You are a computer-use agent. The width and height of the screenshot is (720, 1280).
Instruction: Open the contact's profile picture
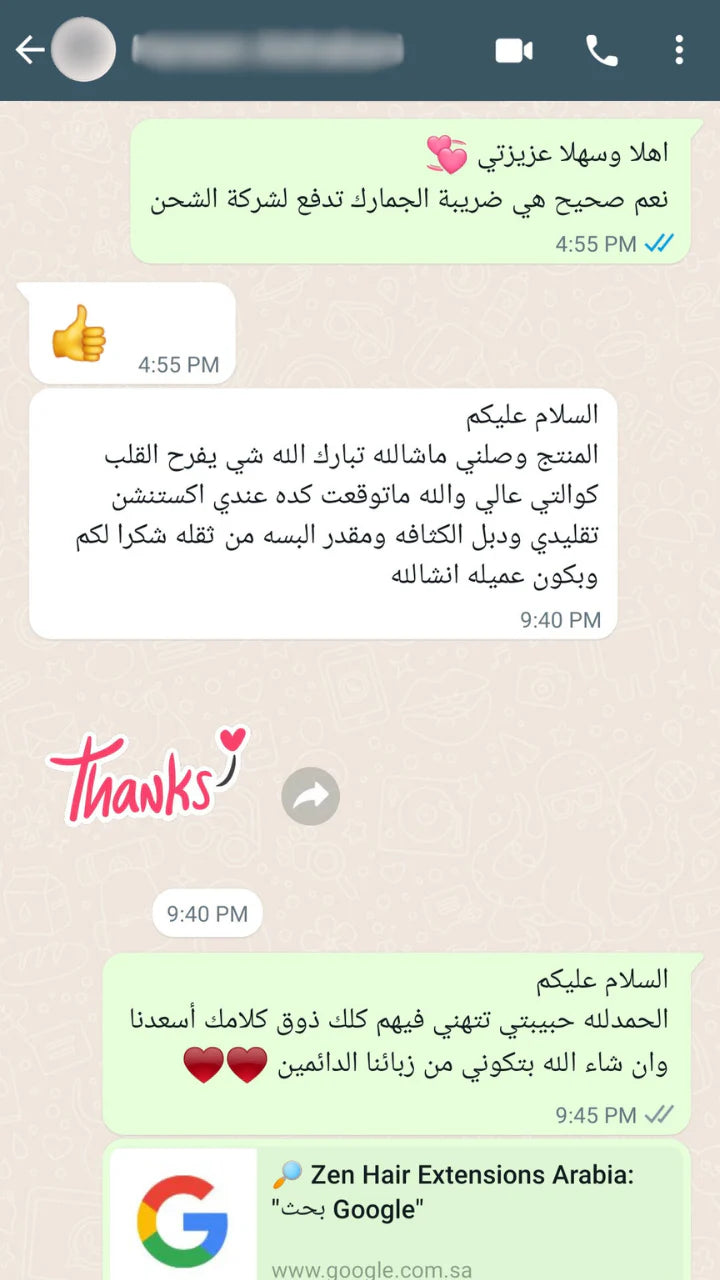(x=83, y=50)
